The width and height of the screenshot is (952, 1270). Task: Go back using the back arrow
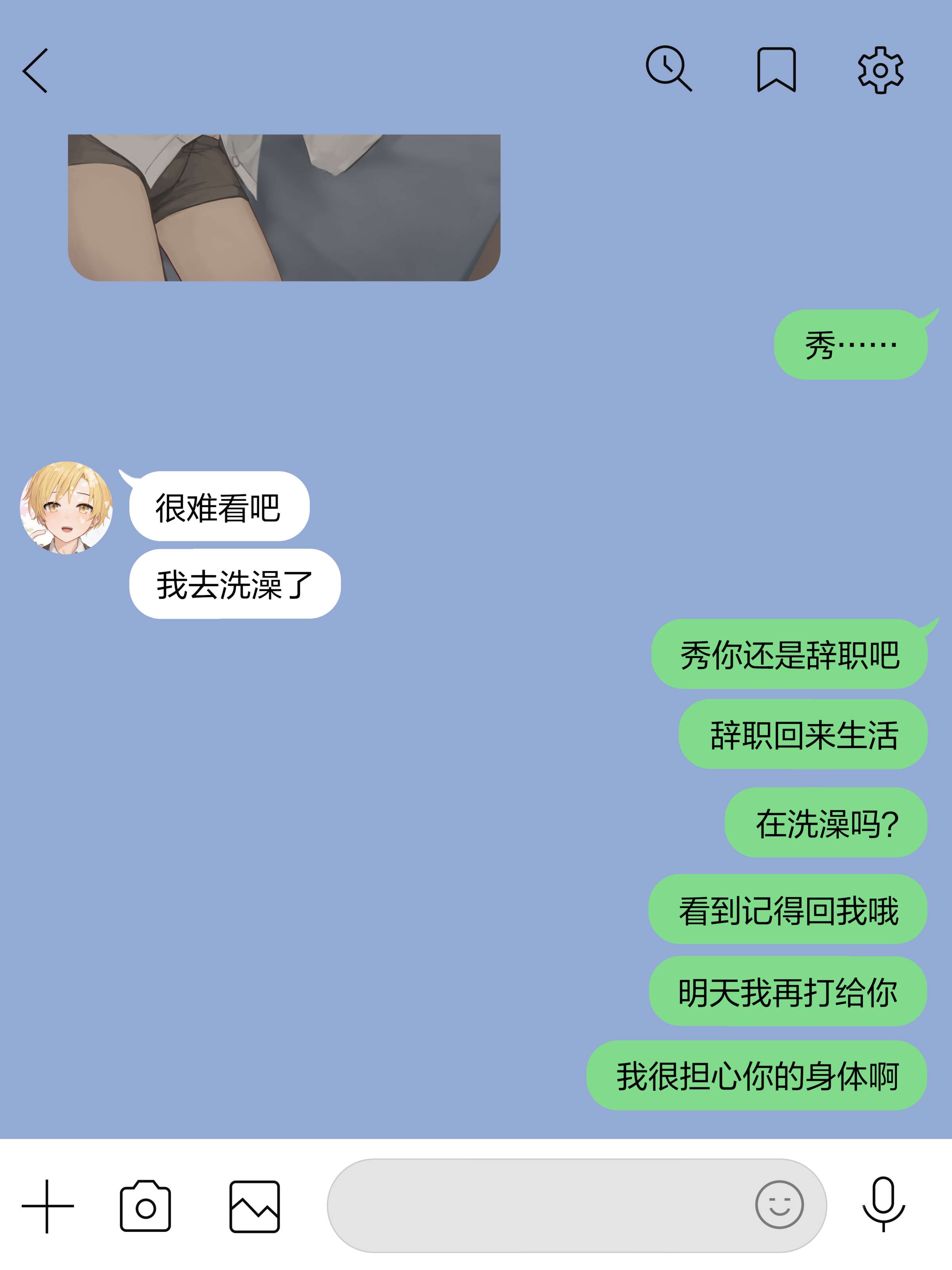click(x=36, y=71)
